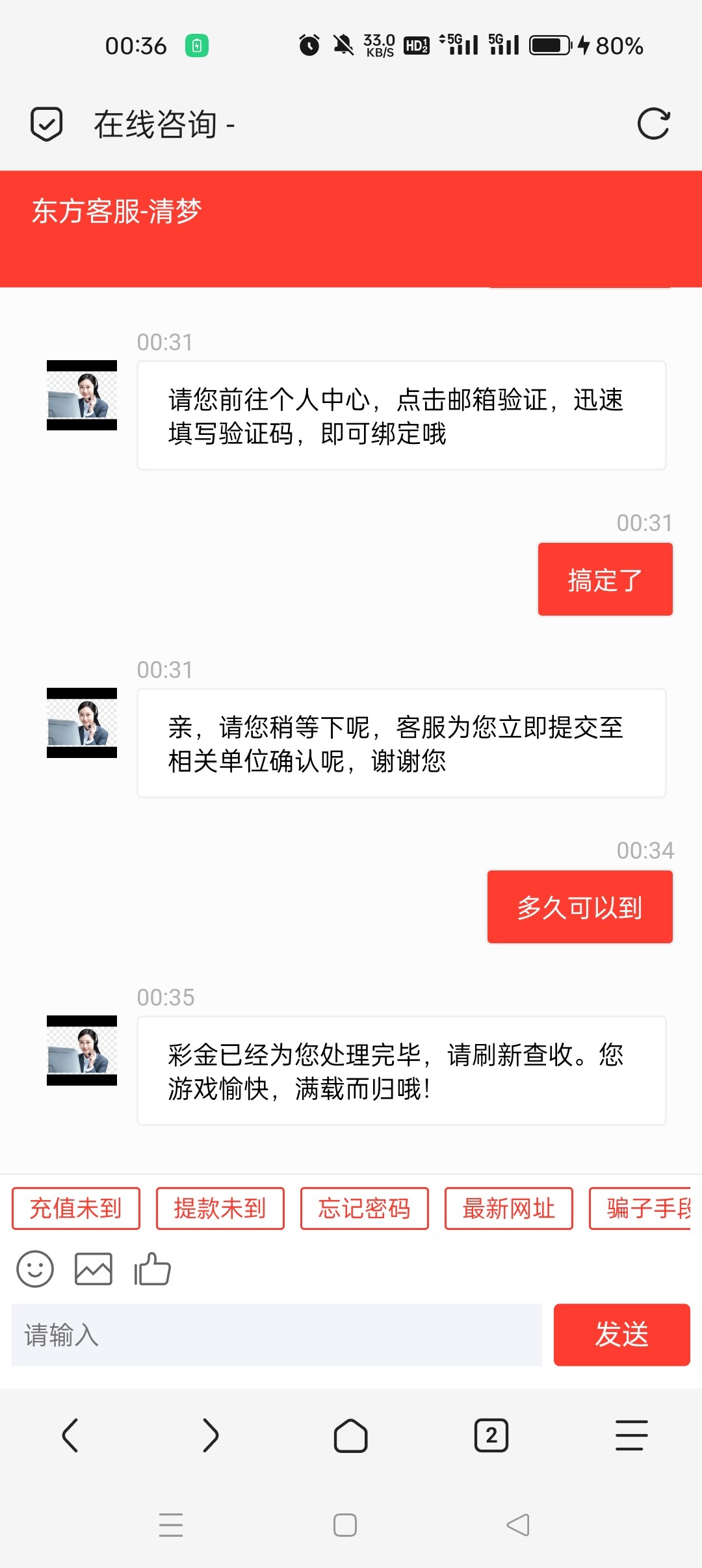Pick the 最新网址 quick reply chip
The width and height of the screenshot is (702, 1568).
(x=509, y=1209)
